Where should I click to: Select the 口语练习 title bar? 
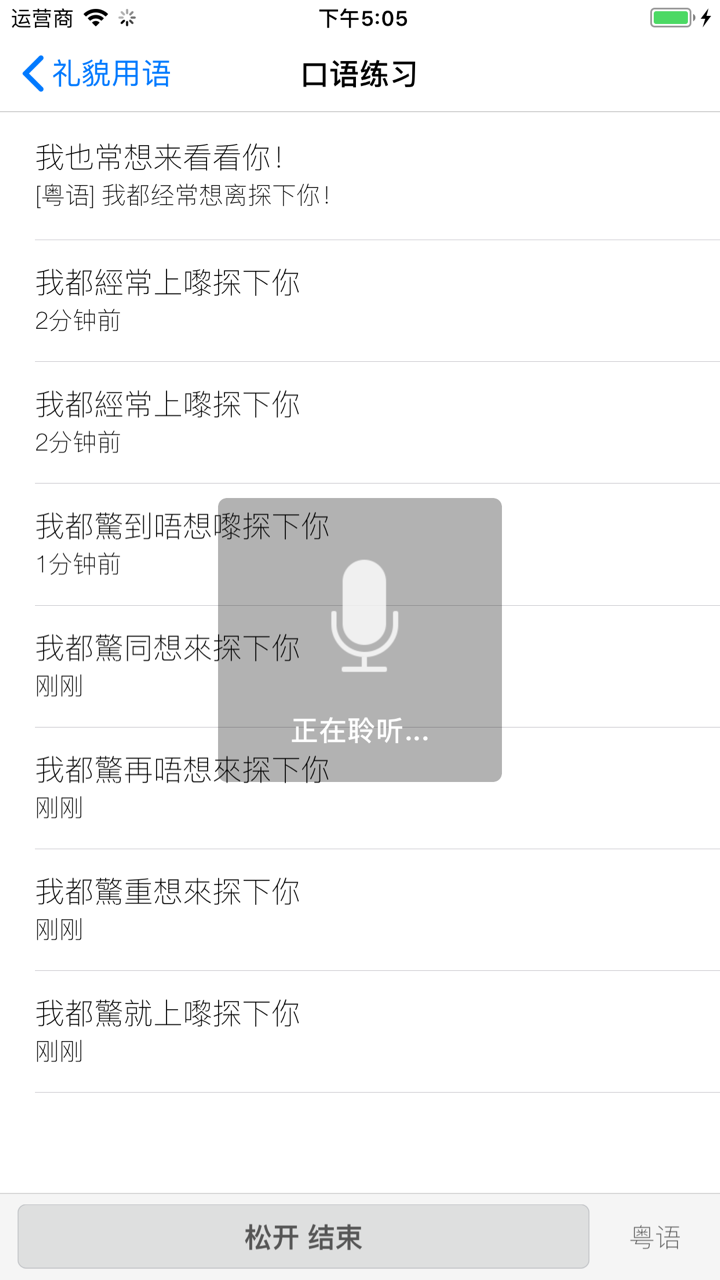(x=360, y=73)
